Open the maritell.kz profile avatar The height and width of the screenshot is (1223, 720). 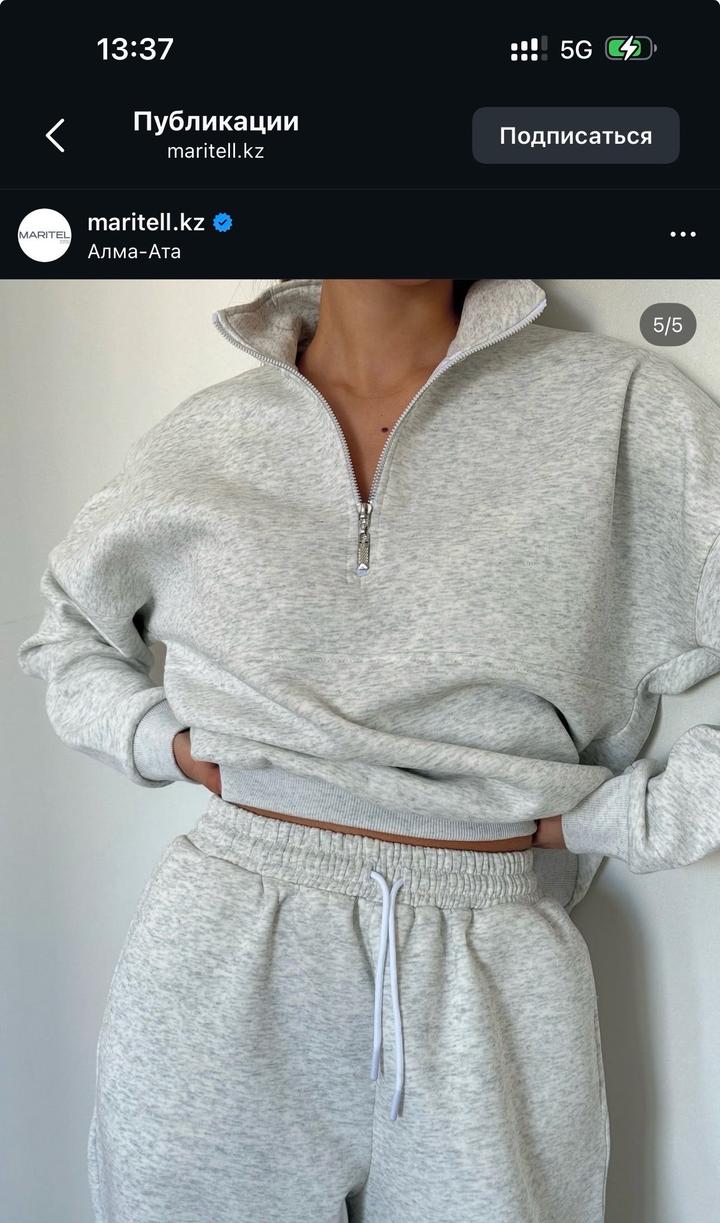pyautogui.click(x=45, y=236)
